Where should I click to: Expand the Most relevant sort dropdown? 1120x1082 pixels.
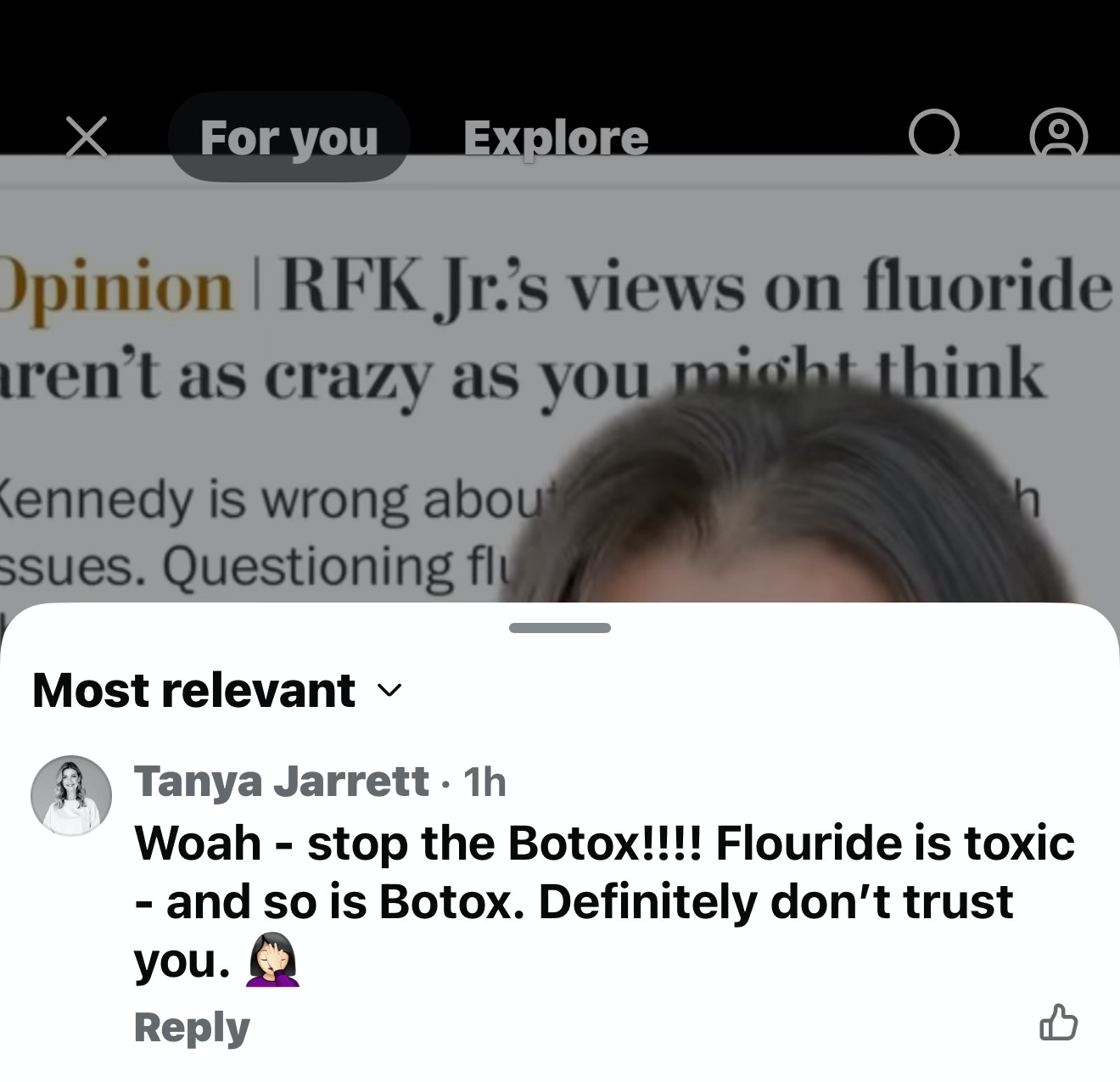point(216,690)
